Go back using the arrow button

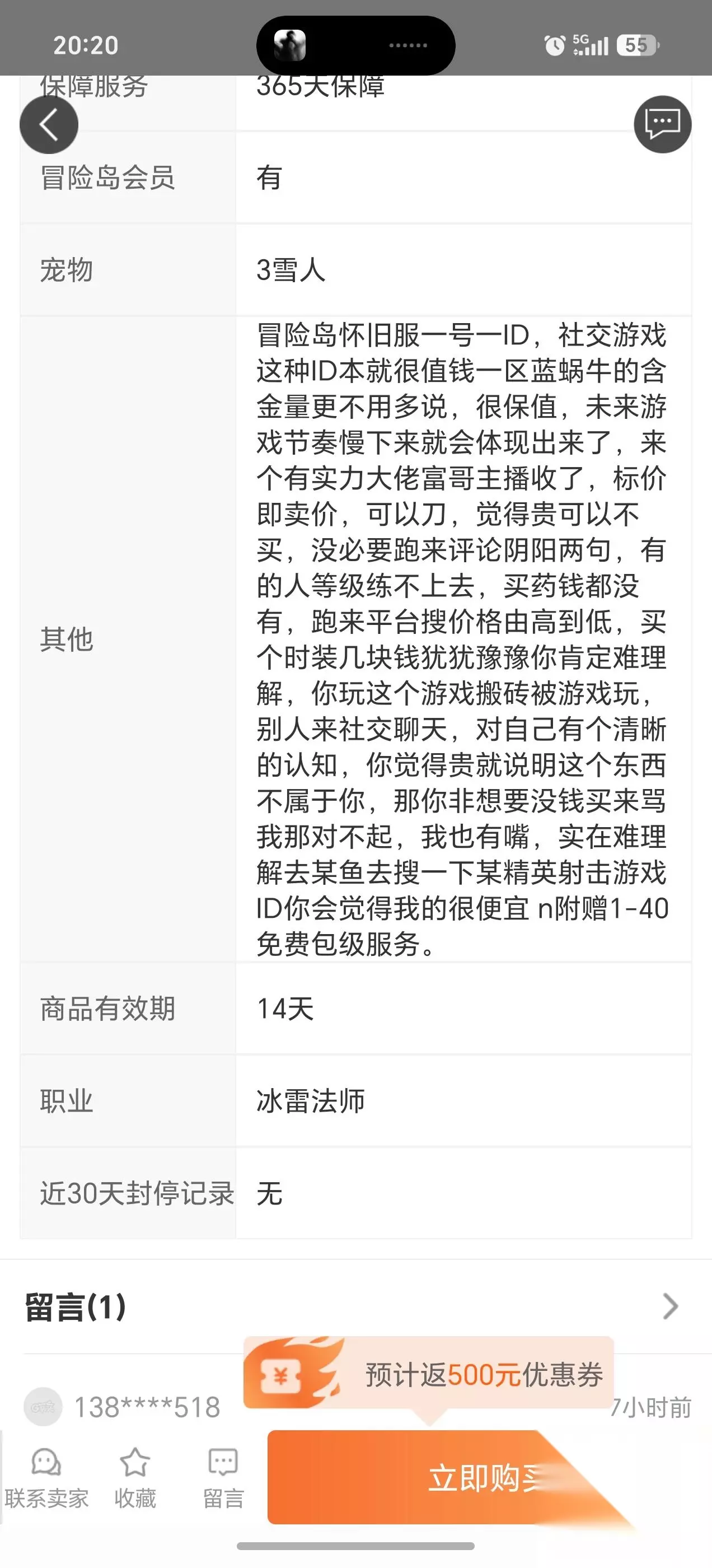[x=49, y=125]
